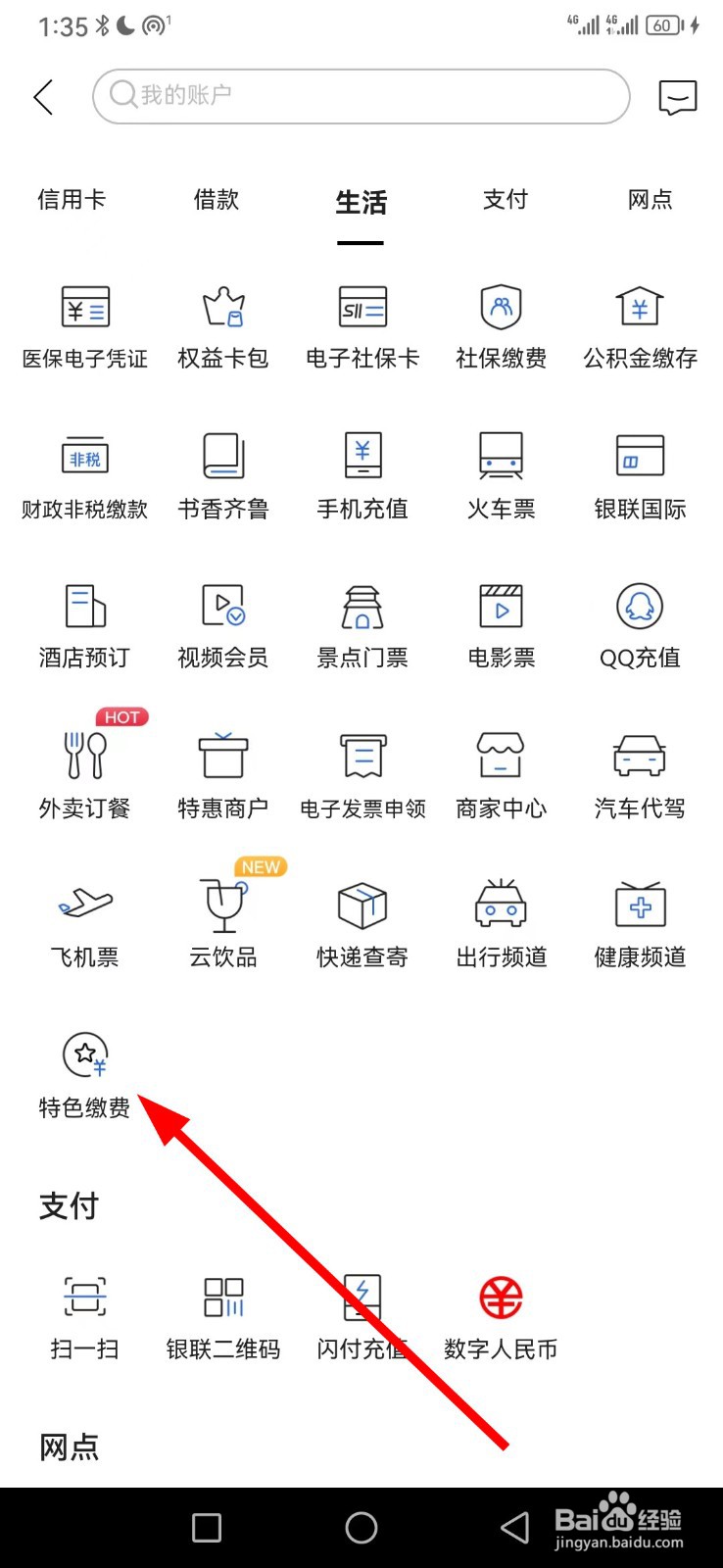Screen dimensions: 723x1568
Task: Switch to the 信用卡 credit card tab
Action: pos(70,201)
